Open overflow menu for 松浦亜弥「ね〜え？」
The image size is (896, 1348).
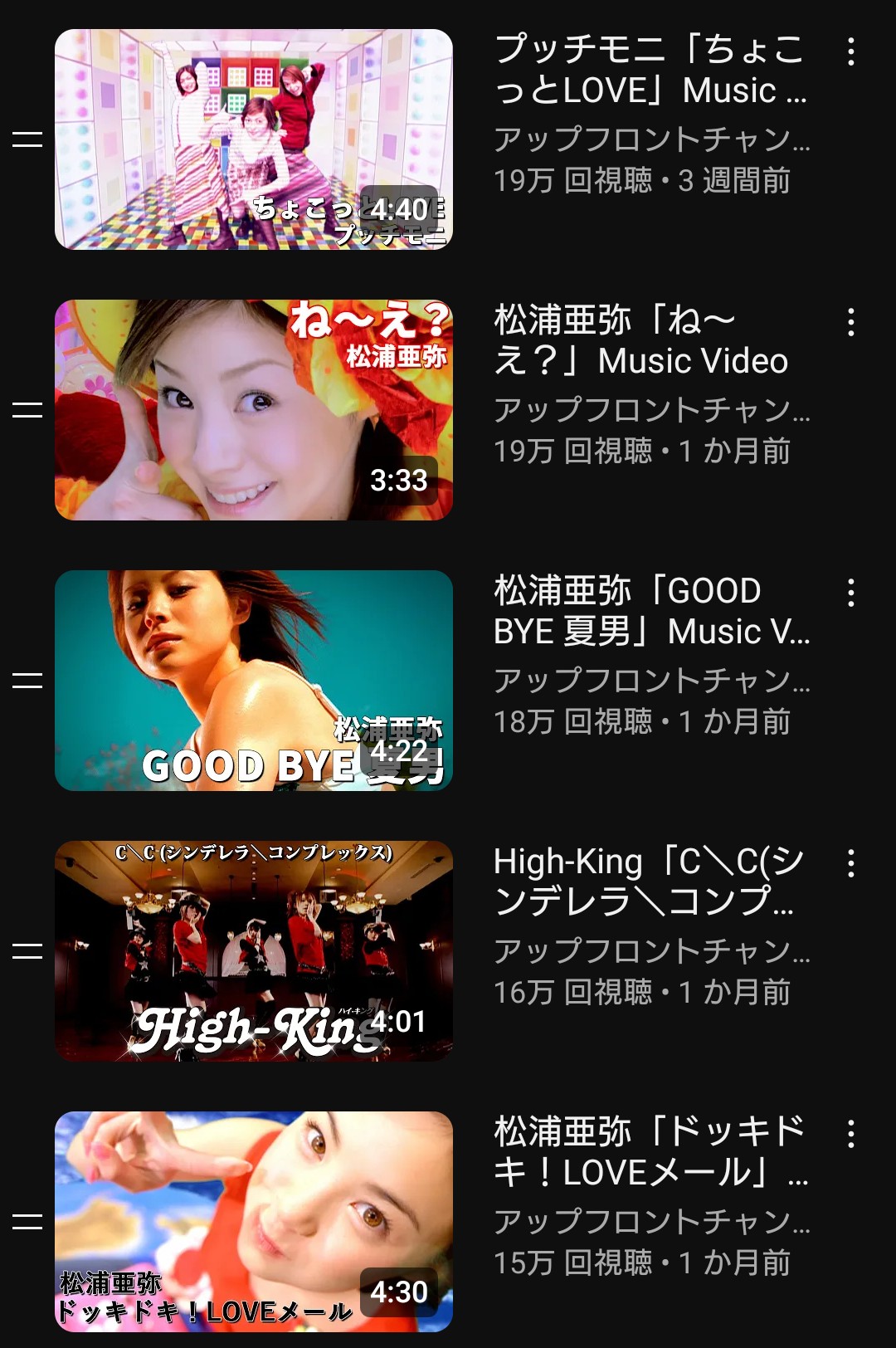click(x=850, y=322)
